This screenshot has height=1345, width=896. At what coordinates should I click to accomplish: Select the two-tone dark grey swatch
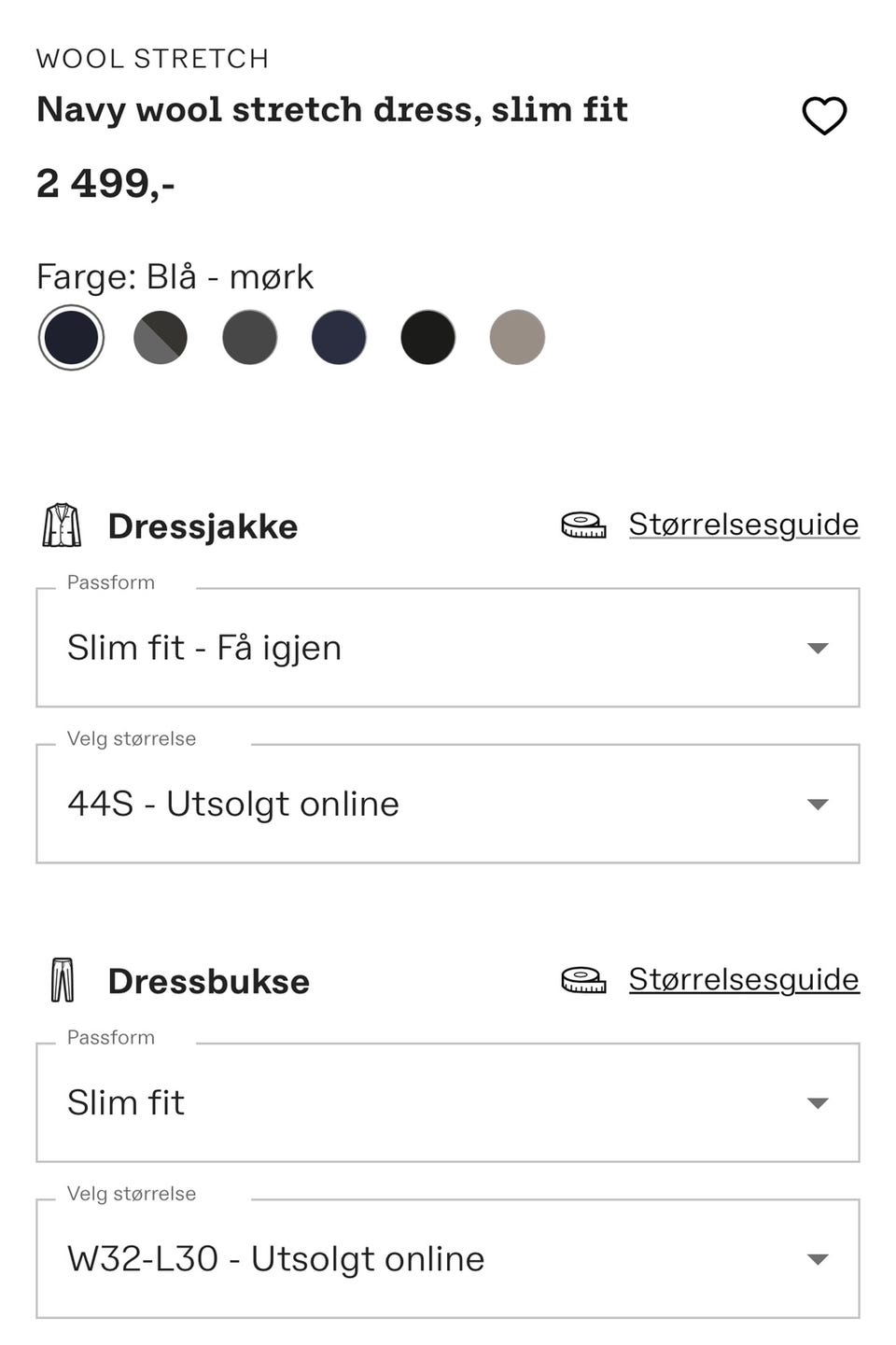coord(160,337)
